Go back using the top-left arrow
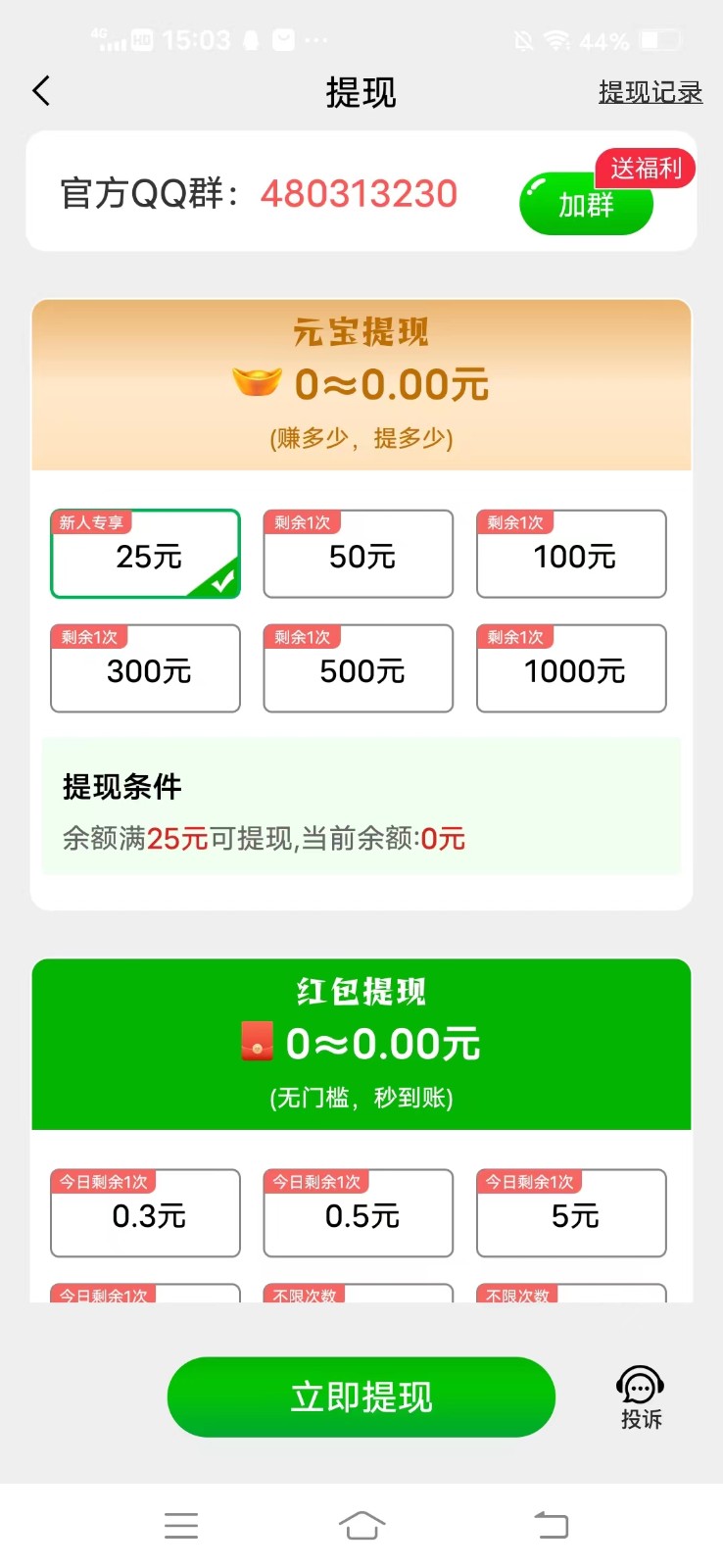This screenshot has width=723, height=1568. 41,91
